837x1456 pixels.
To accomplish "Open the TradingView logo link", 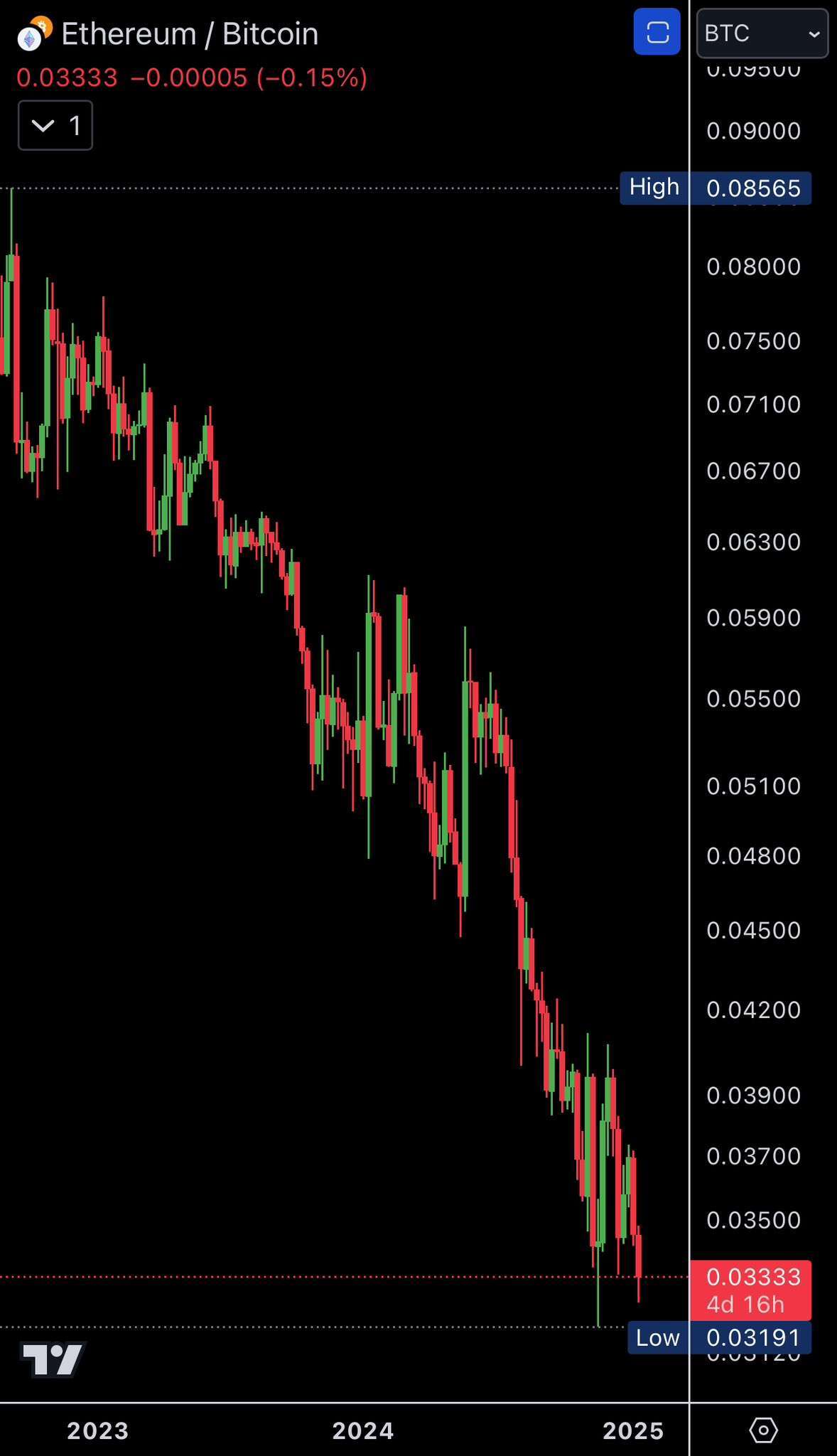I will (x=53, y=1360).
